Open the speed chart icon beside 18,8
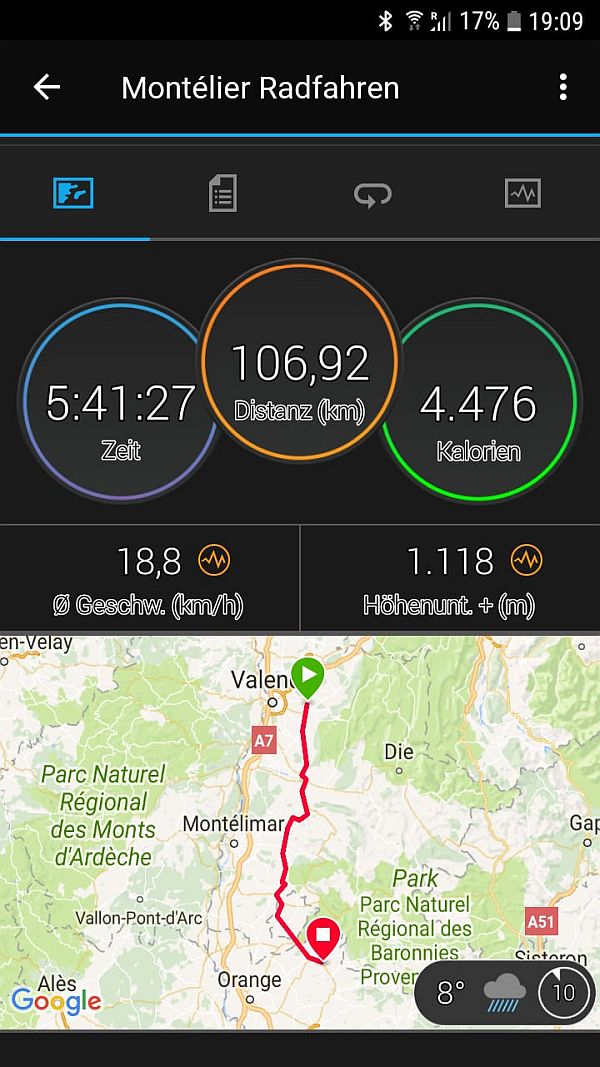 tap(214, 561)
